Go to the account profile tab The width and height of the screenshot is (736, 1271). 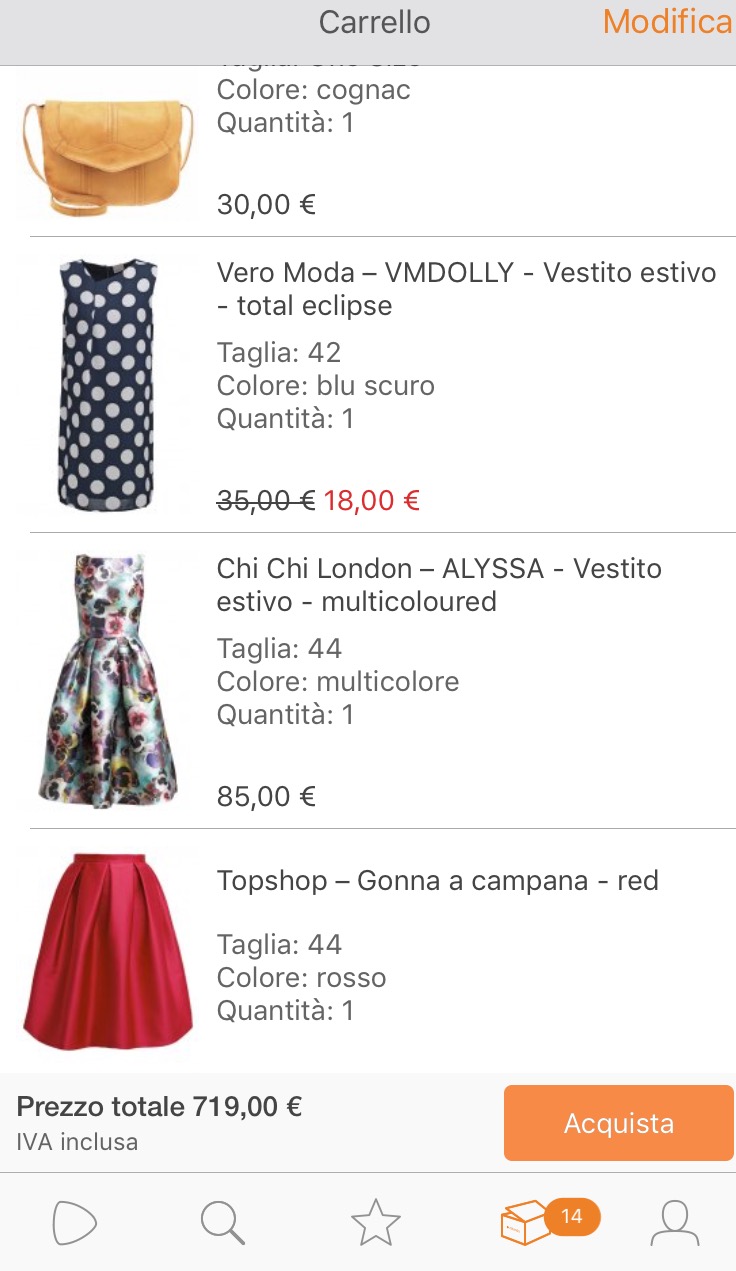click(x=675, y=1223)
